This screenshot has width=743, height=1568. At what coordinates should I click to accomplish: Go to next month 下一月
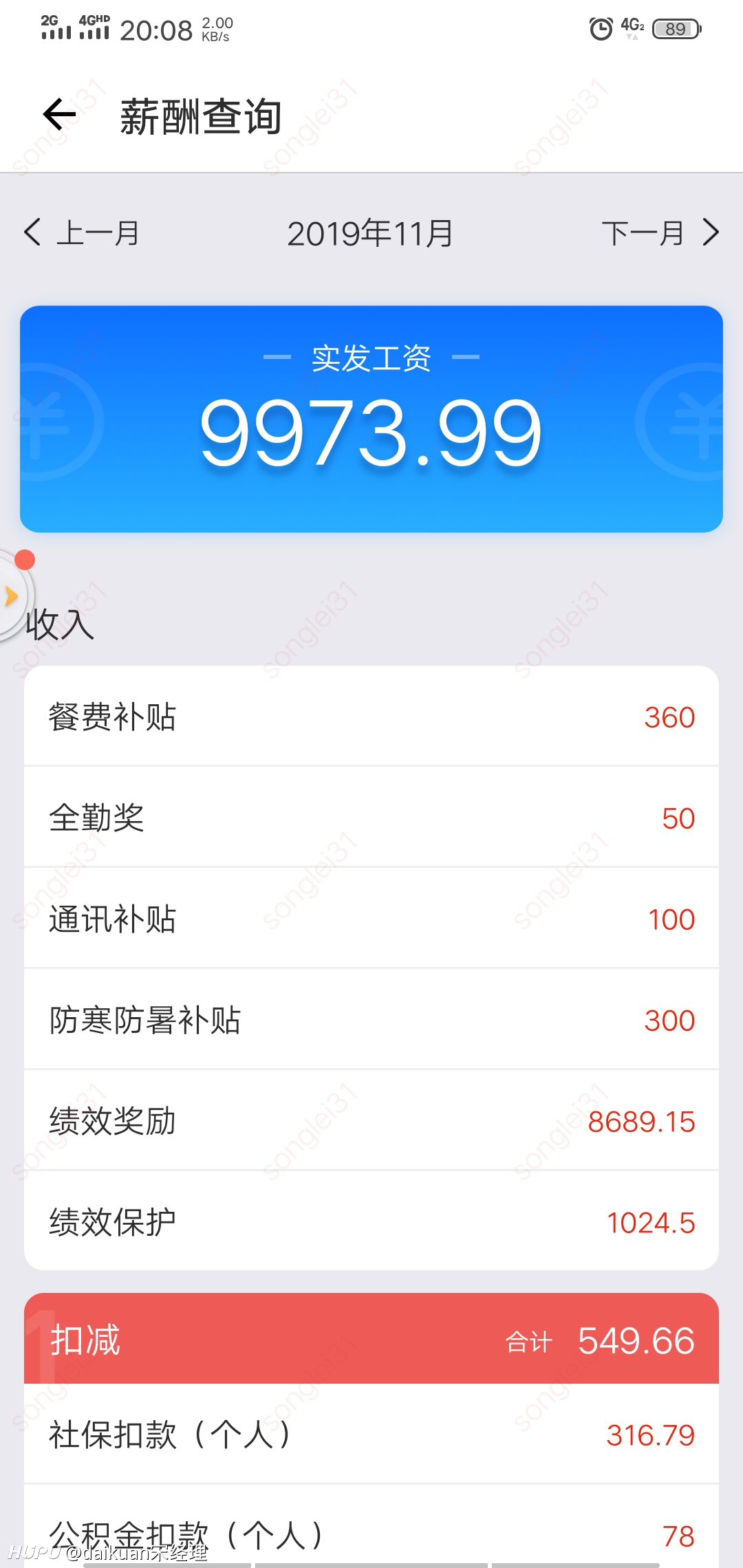(660, 232)
